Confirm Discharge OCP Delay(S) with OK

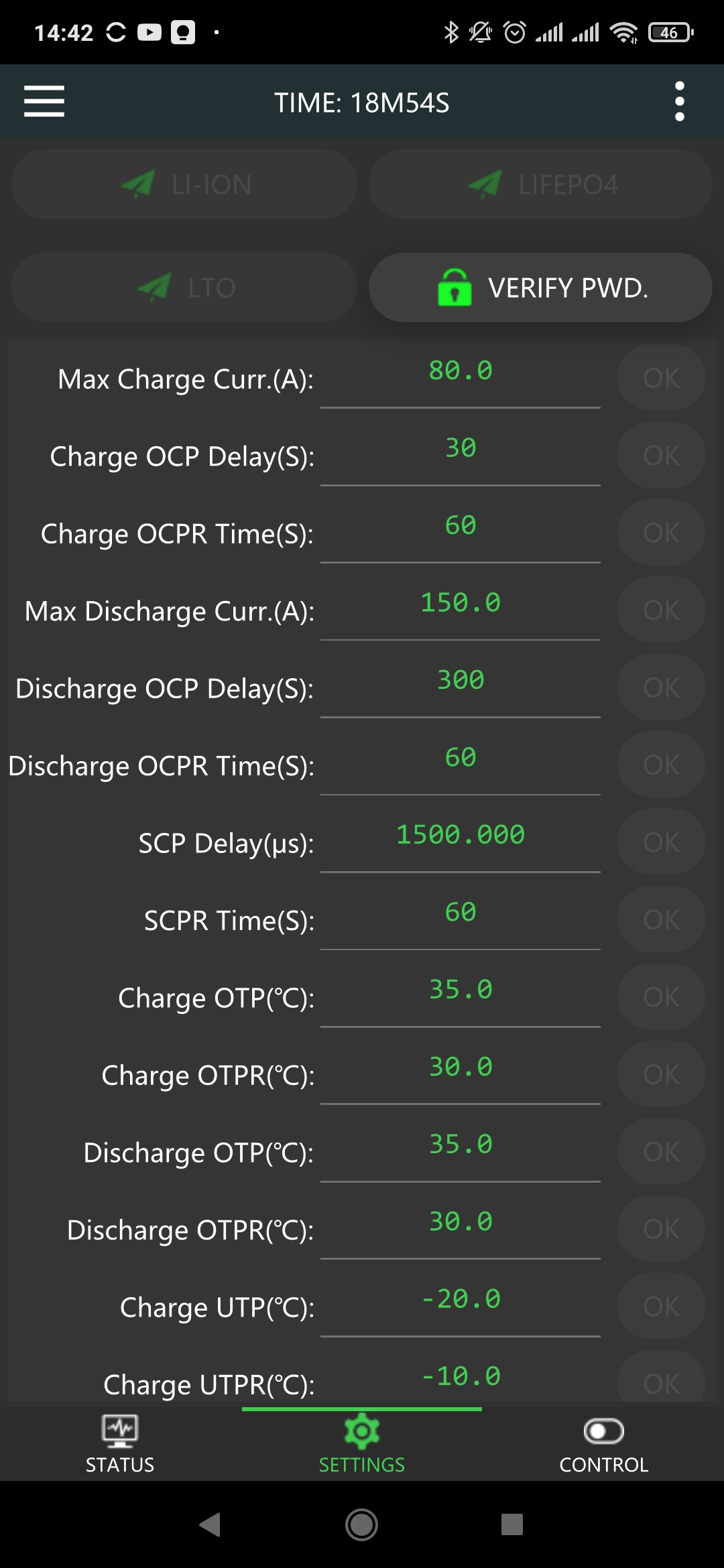(661, 688)
